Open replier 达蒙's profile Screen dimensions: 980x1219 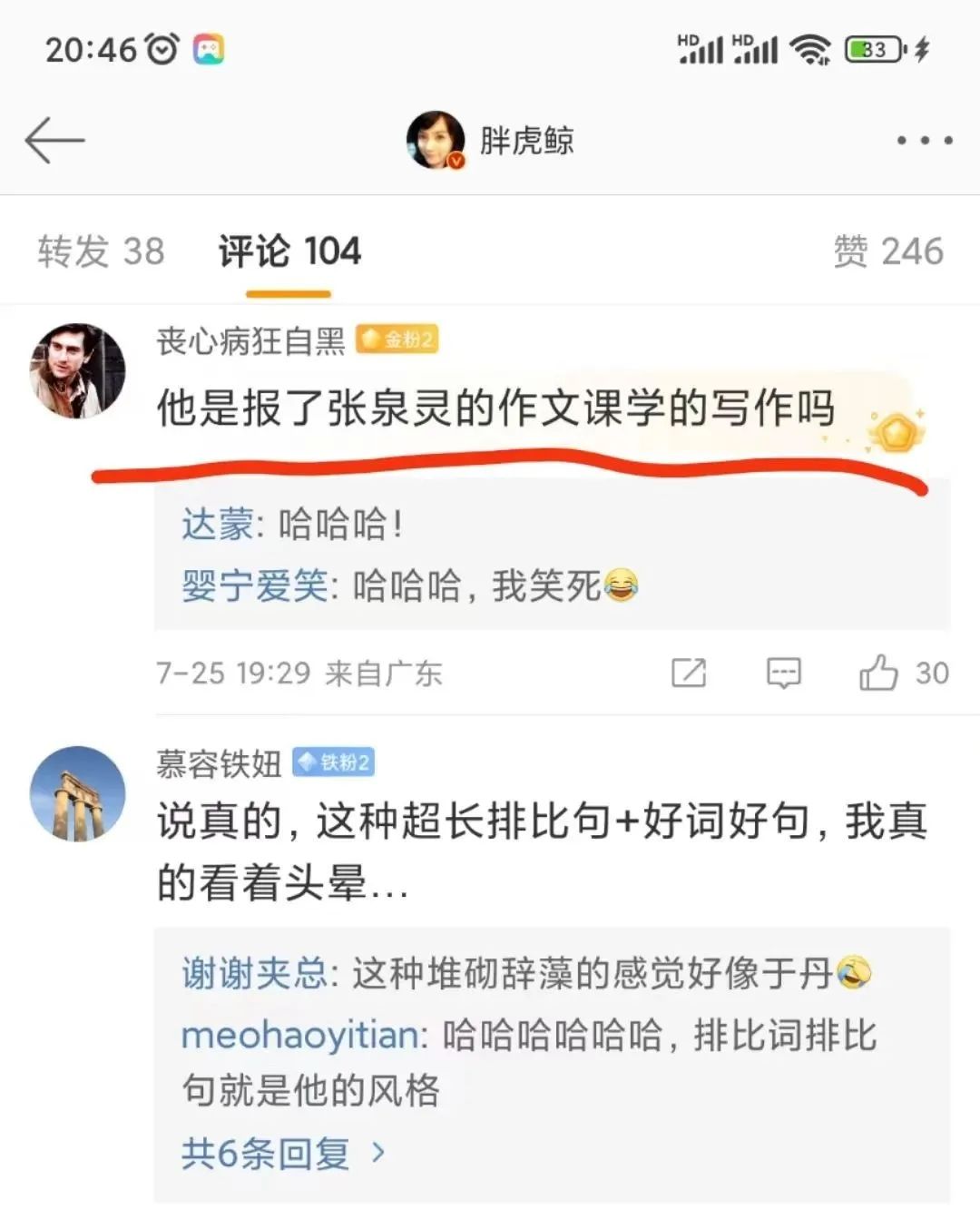coord(216,525)
